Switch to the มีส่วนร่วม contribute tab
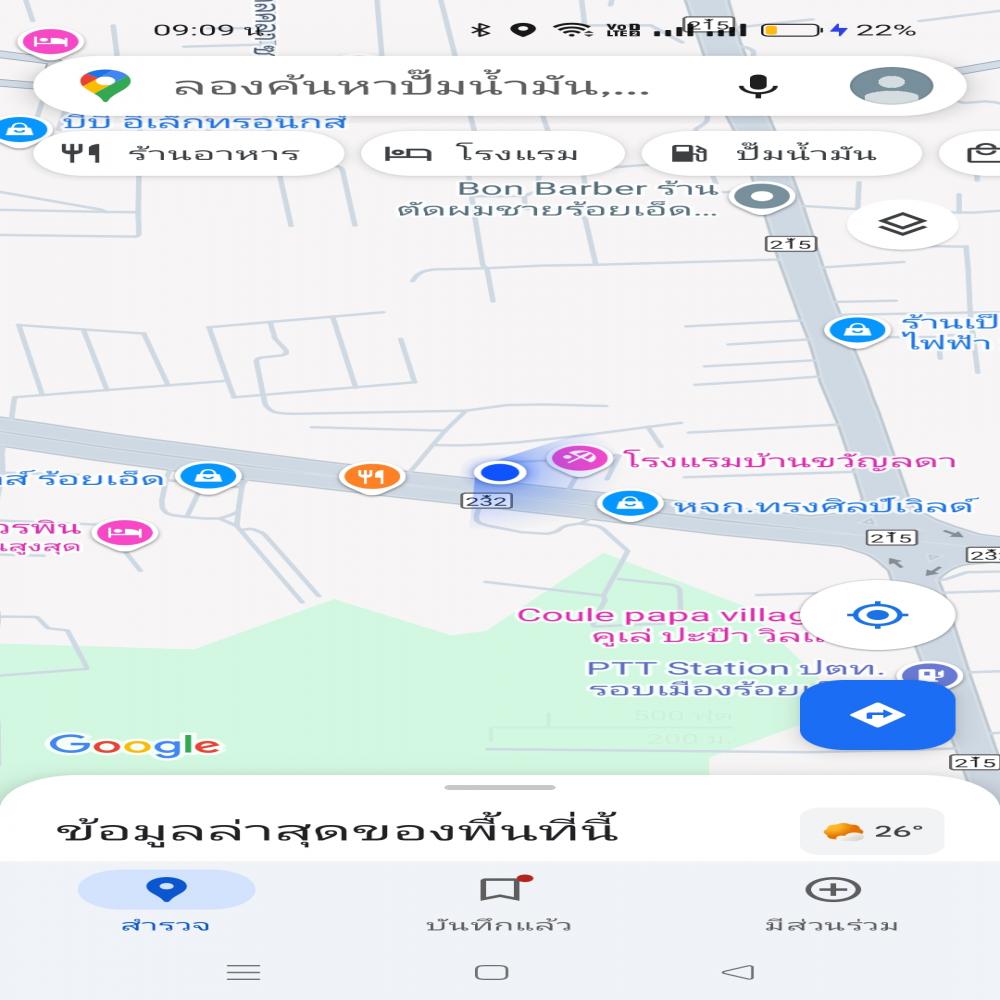 click(832, 902)
